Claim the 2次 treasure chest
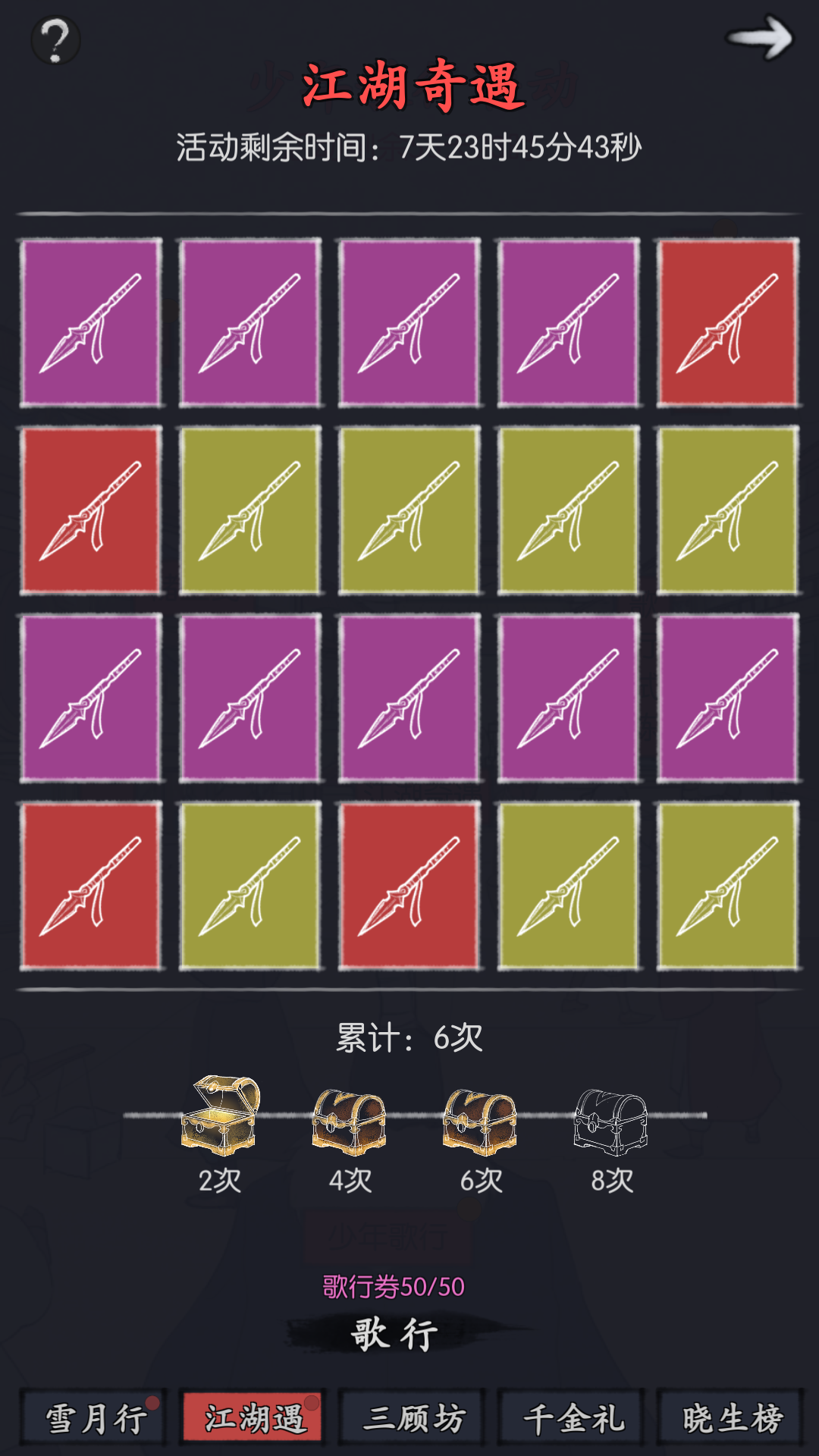This screenshot has height=1456, width=819. click(x=221, y=1116)
